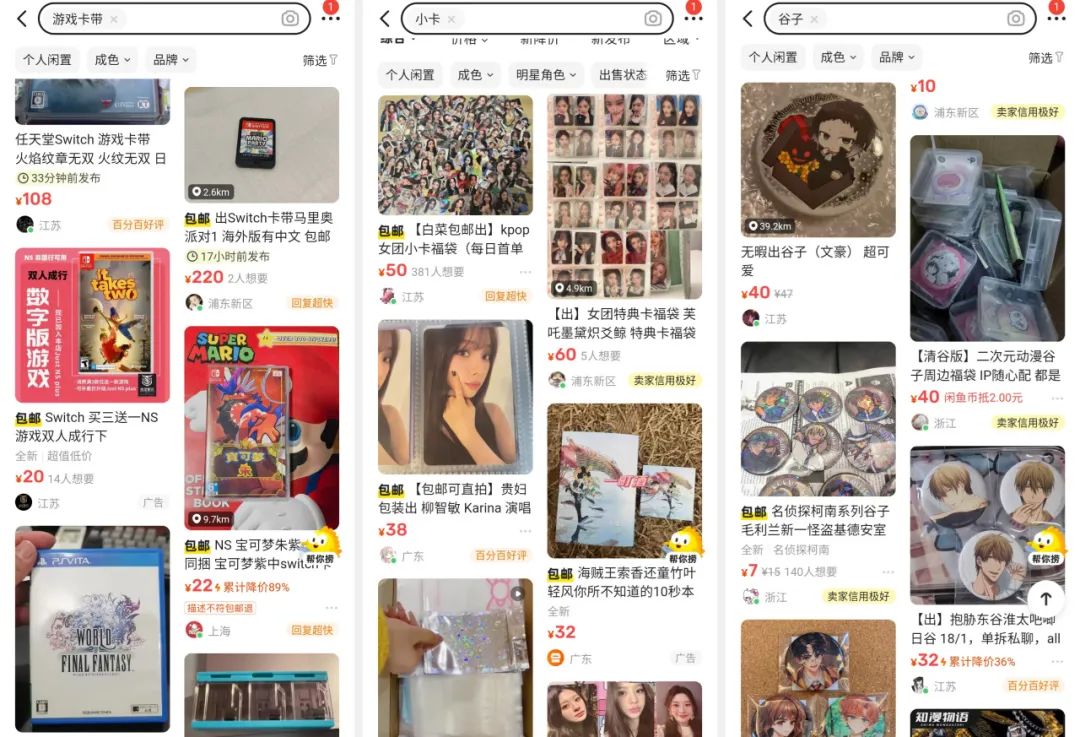Open the overflow menu beside the 谷子 search
The height and width of the screenshot is (737, 1080).
pos(1056,18)
